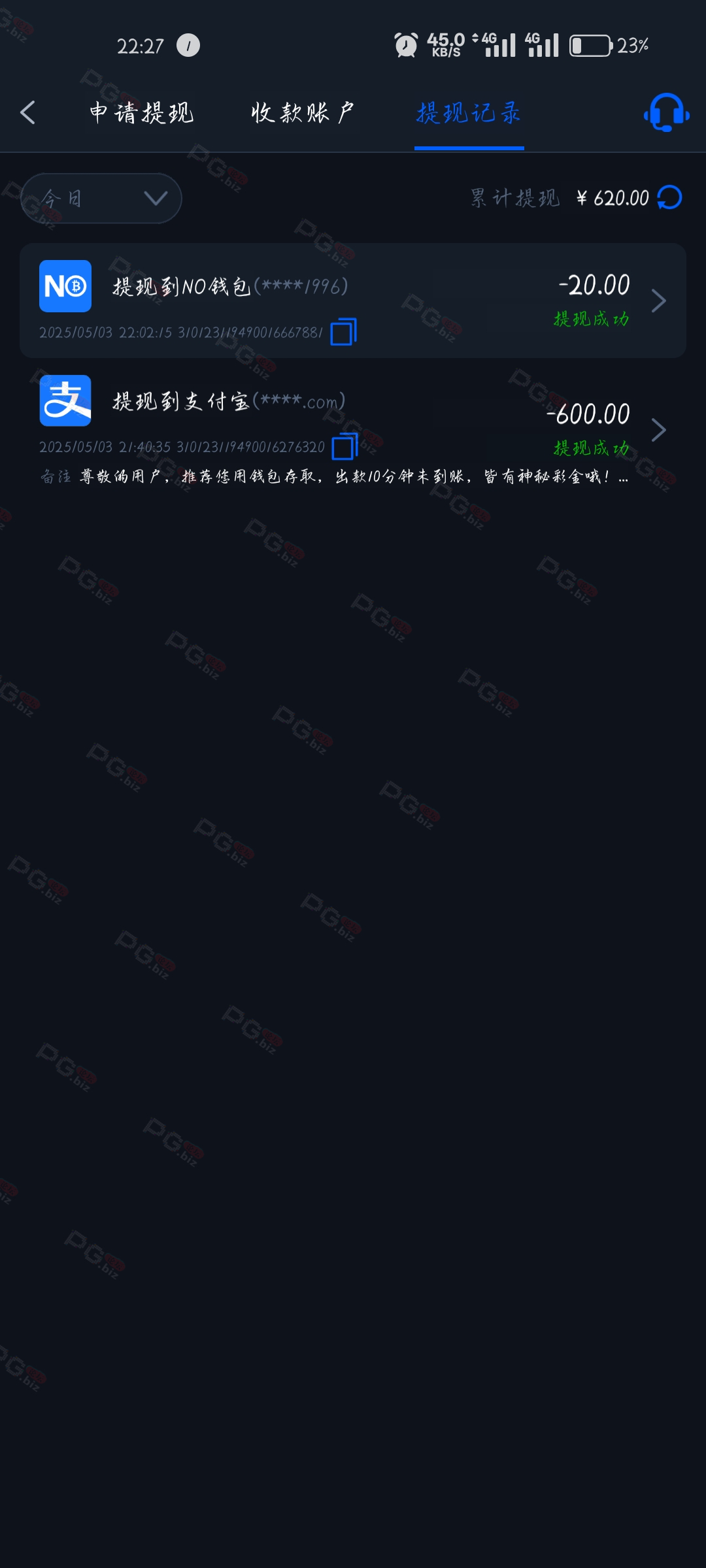Copy the order number of 支付宝 withdrawal
This screenshot has height=1568, width=706.
click(345, 447)
